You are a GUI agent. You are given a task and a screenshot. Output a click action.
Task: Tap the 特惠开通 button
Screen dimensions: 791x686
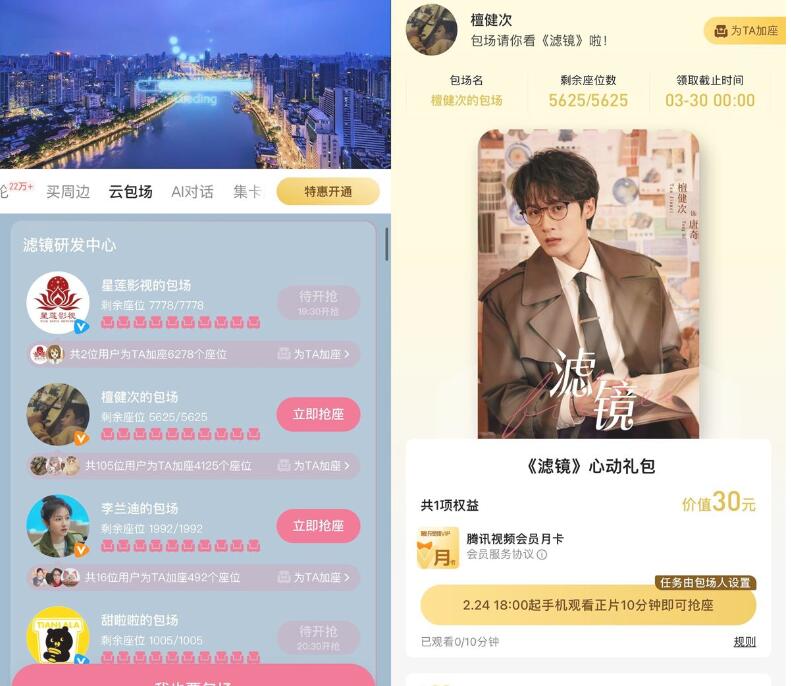[x=328, y=192]
